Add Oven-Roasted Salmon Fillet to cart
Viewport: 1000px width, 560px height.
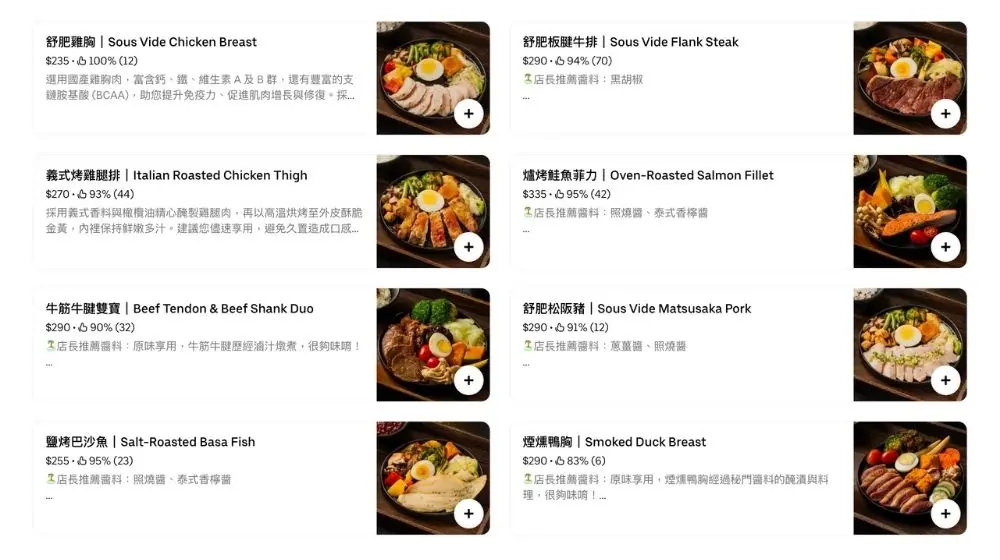click(x=945, y=247)
